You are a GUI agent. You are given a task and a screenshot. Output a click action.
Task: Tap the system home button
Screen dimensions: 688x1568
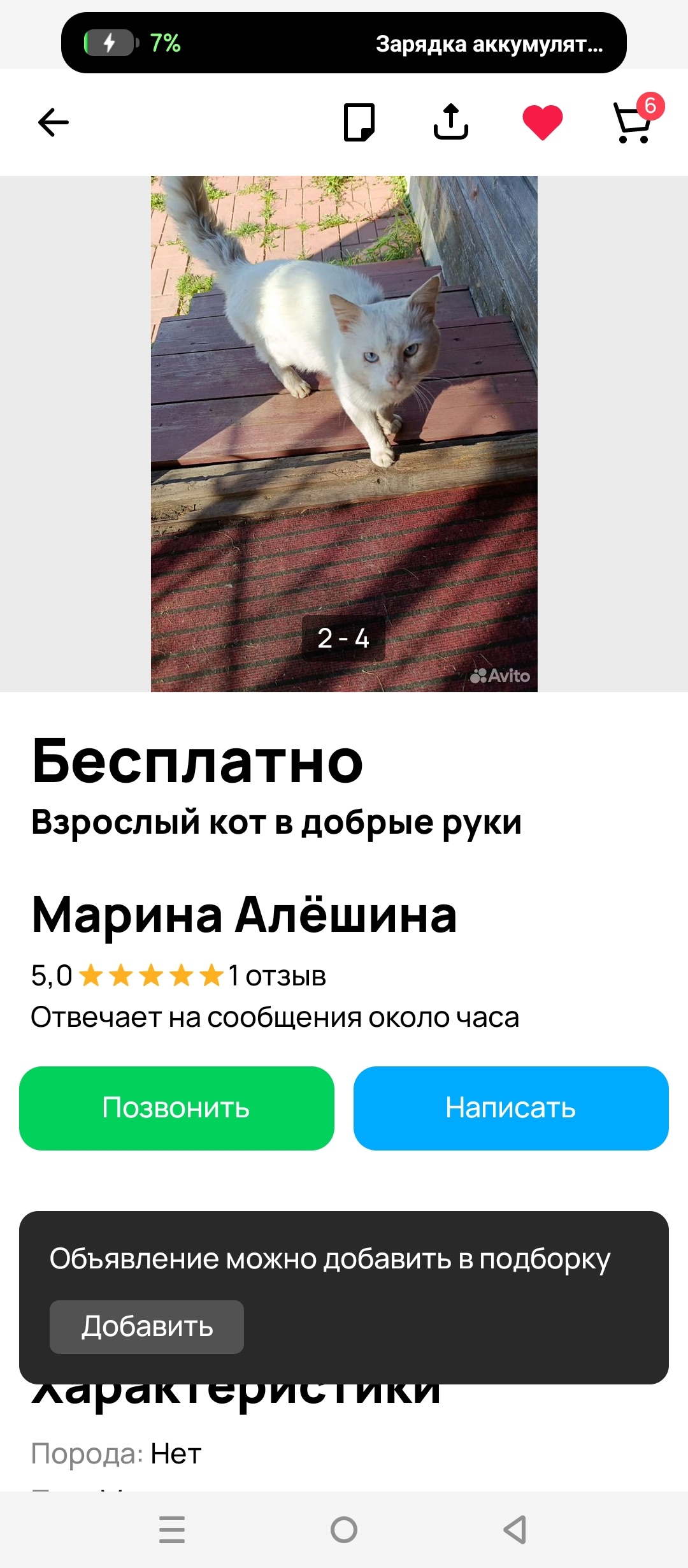click(344, 1529)
